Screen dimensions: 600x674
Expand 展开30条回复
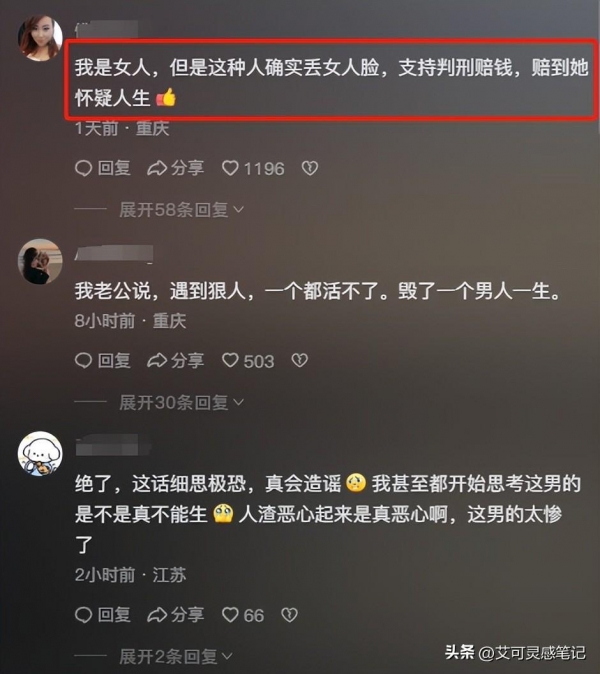pyautogui.click(x=181, y=402)
